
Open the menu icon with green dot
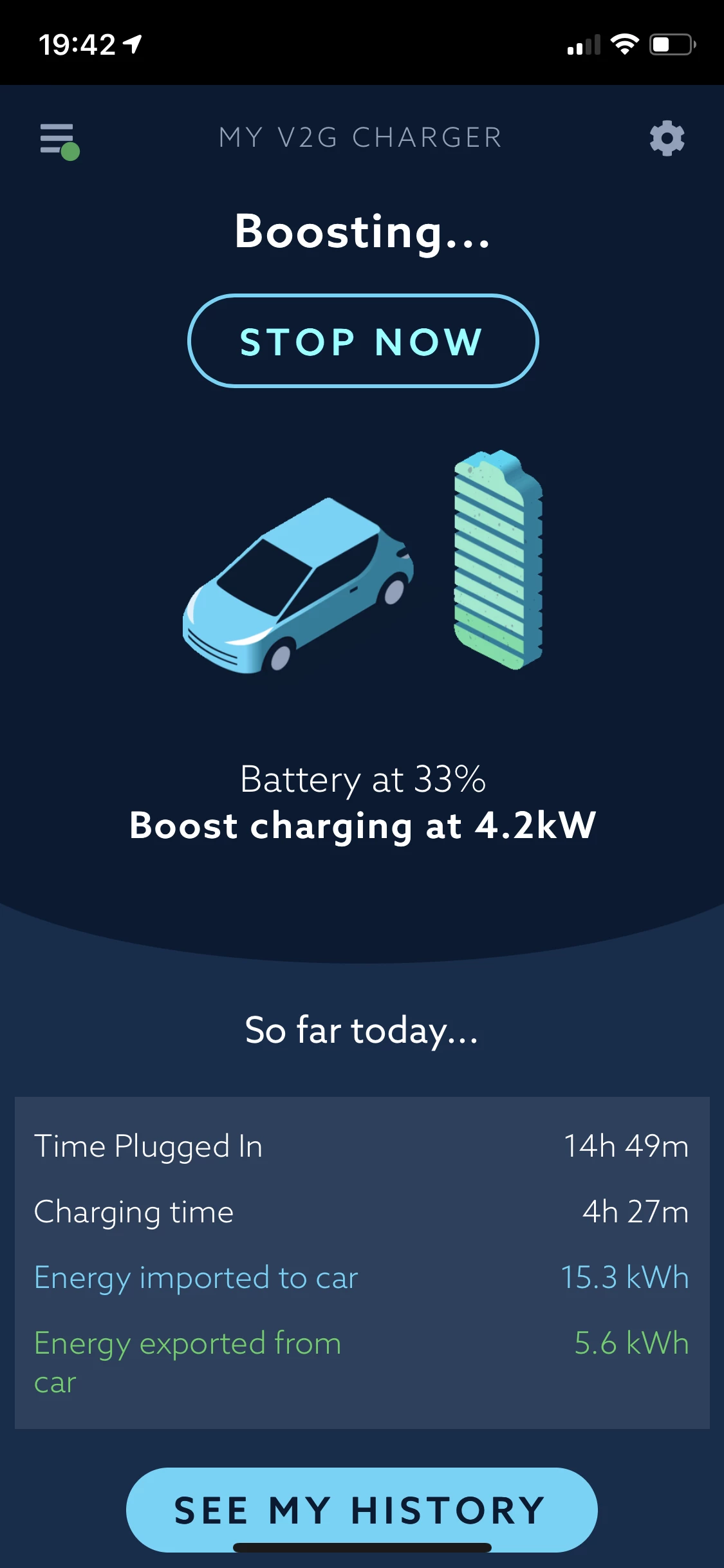58,140
